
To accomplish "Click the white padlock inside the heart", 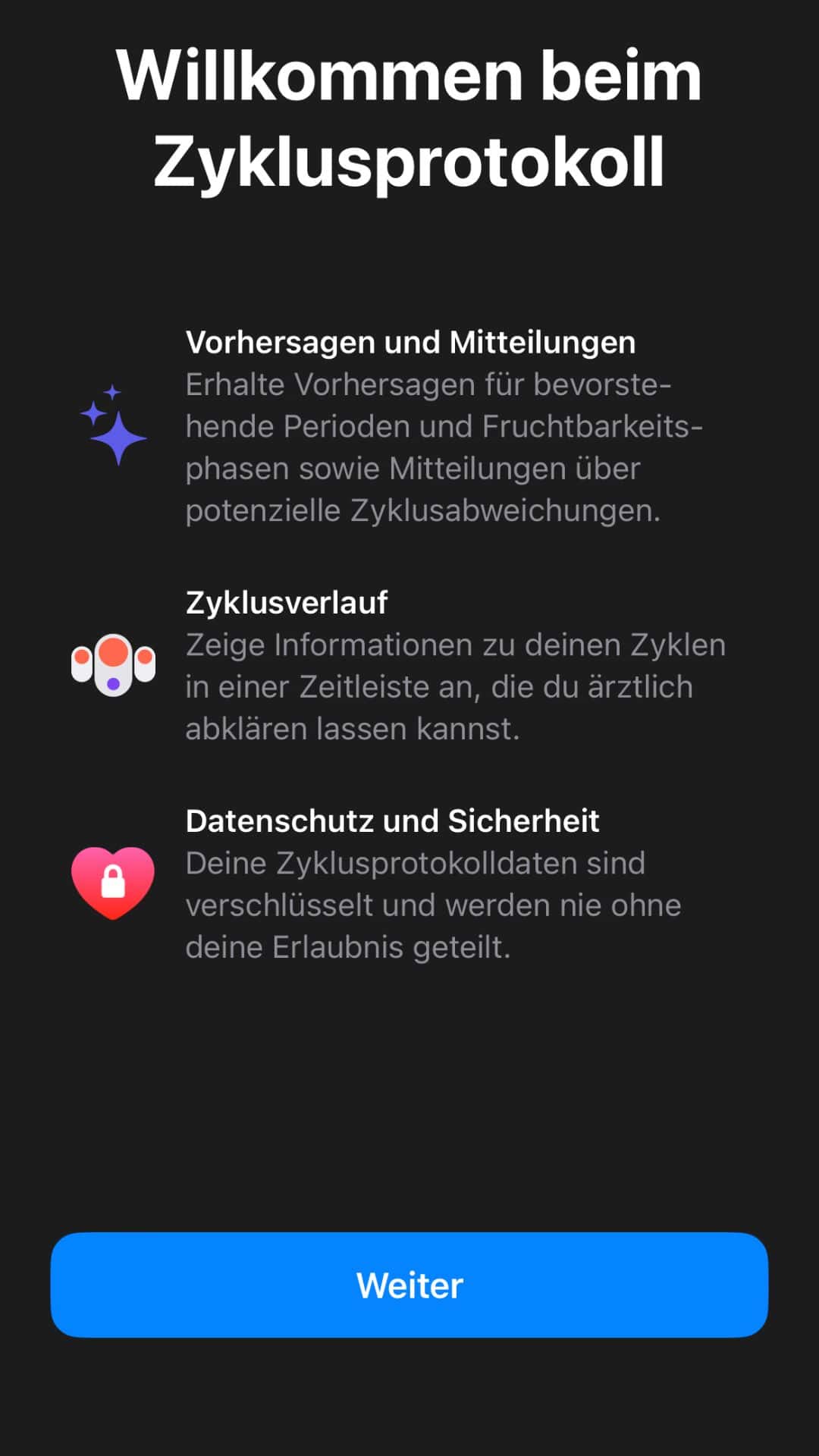I will click(111, 885).
